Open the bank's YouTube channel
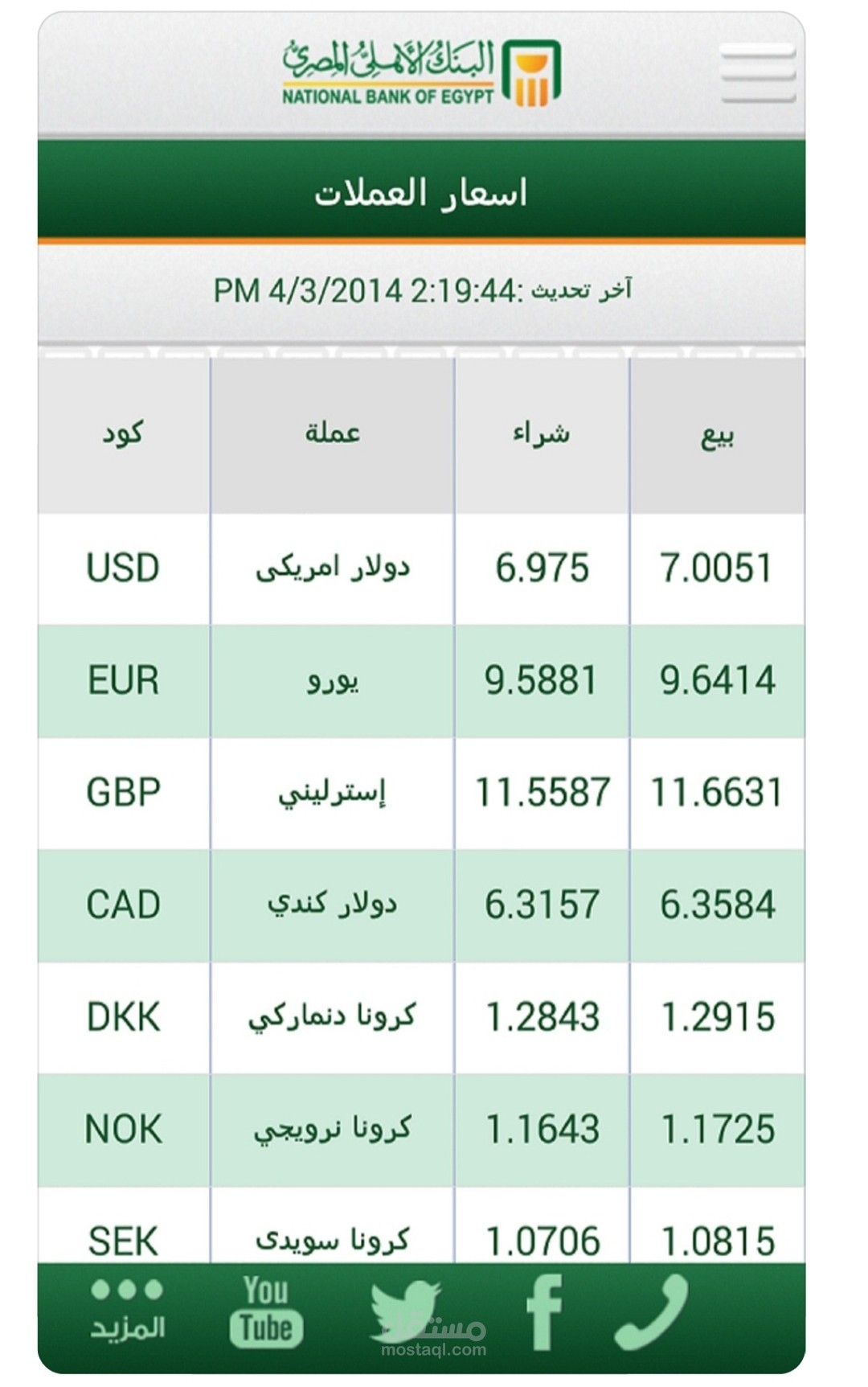 tap(266, 1312)
